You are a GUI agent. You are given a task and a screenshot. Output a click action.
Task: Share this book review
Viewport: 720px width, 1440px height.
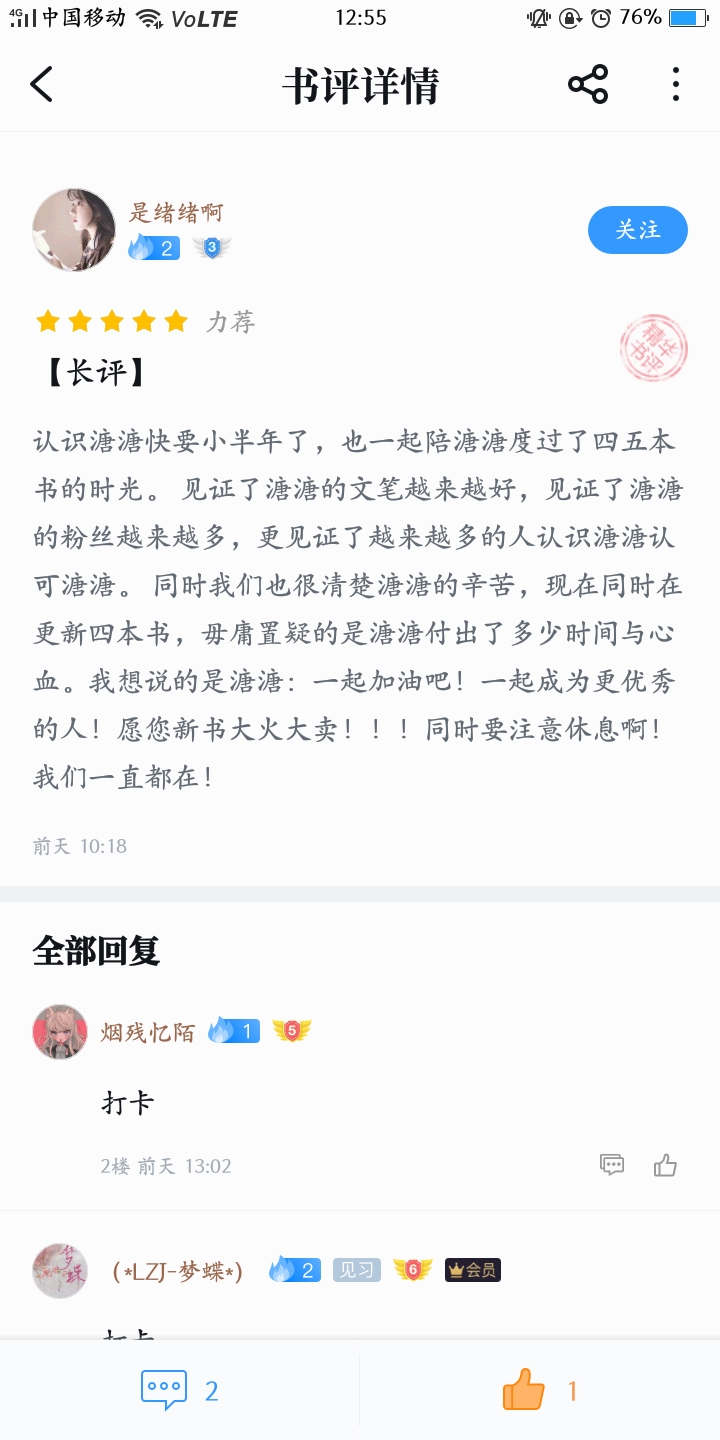coord(588,85)
